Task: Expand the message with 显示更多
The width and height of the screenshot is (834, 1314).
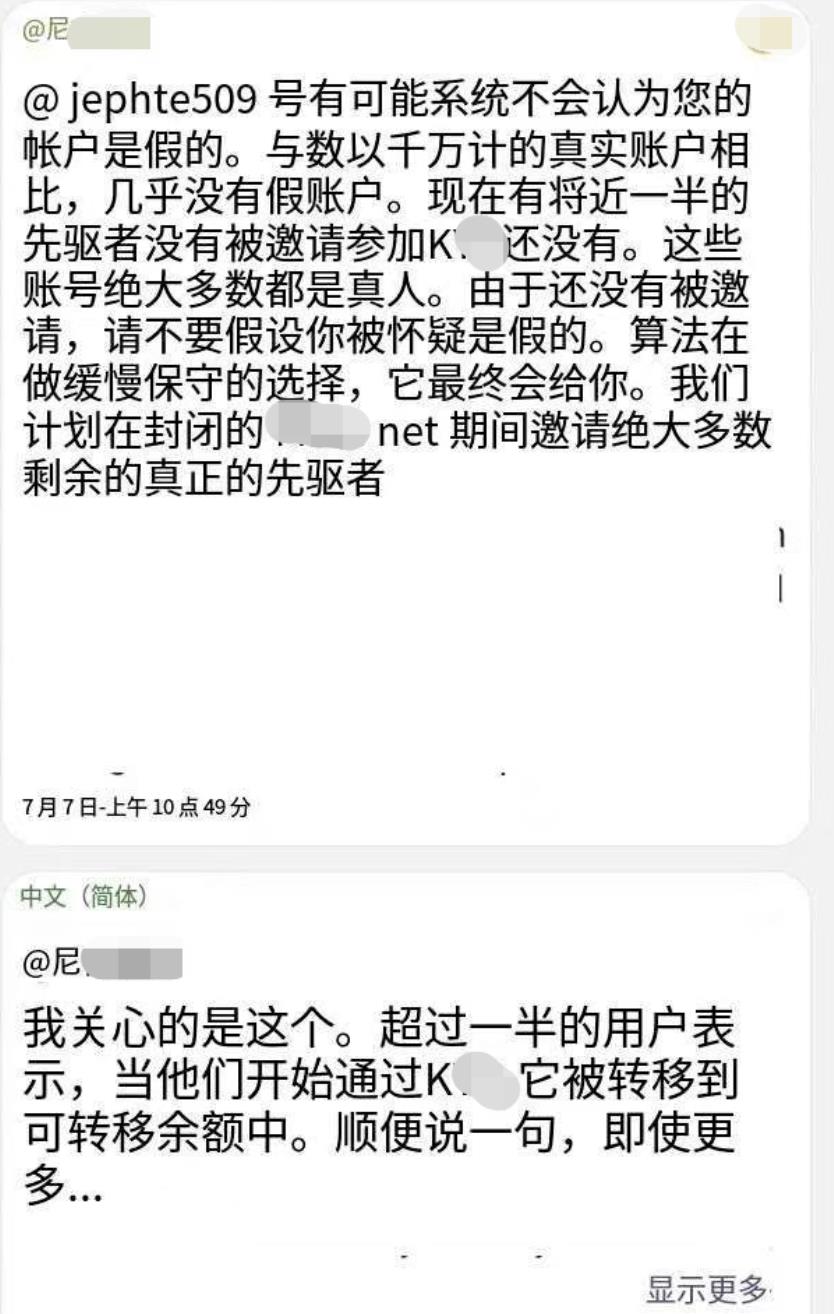Action: (707, 1288)
